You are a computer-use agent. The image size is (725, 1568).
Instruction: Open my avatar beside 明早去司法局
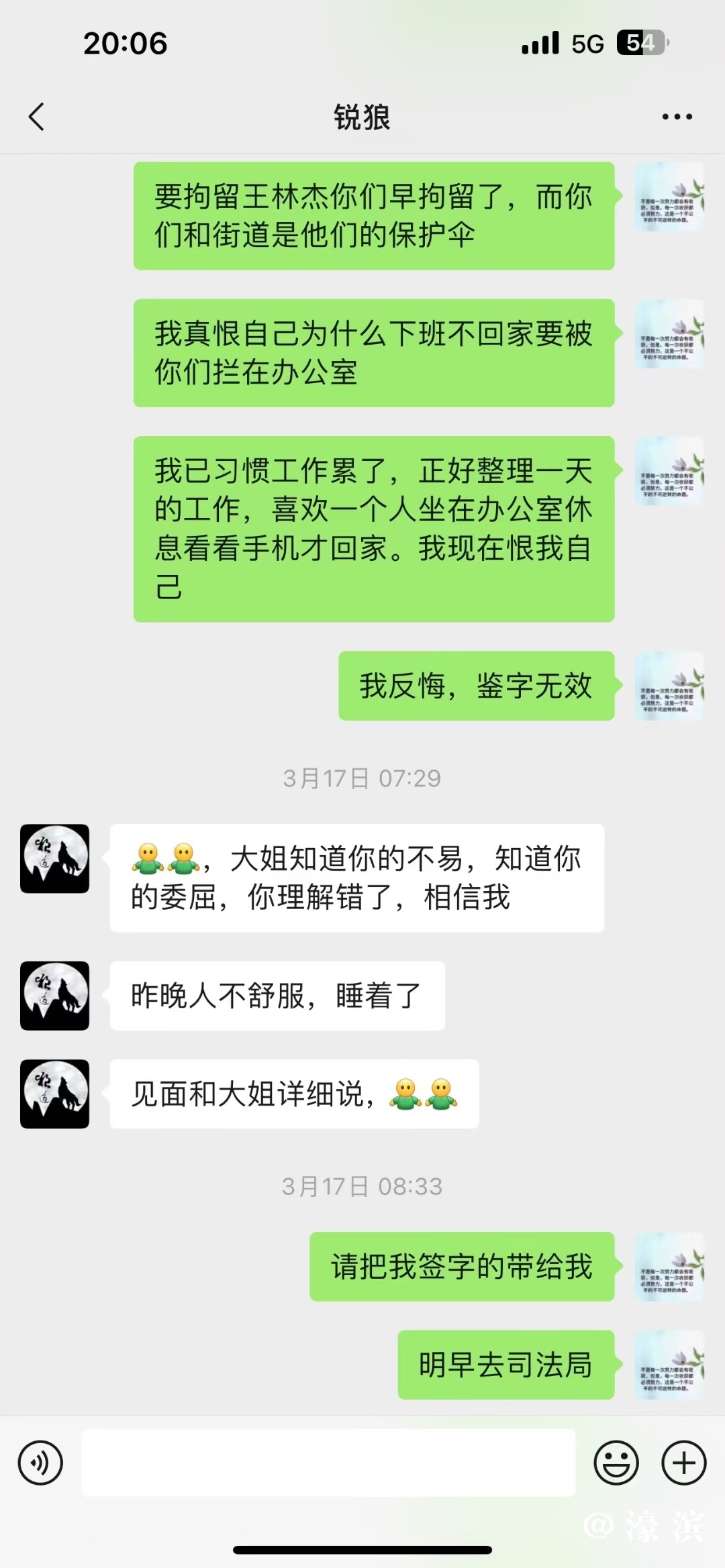click(x=669, y=1365)
